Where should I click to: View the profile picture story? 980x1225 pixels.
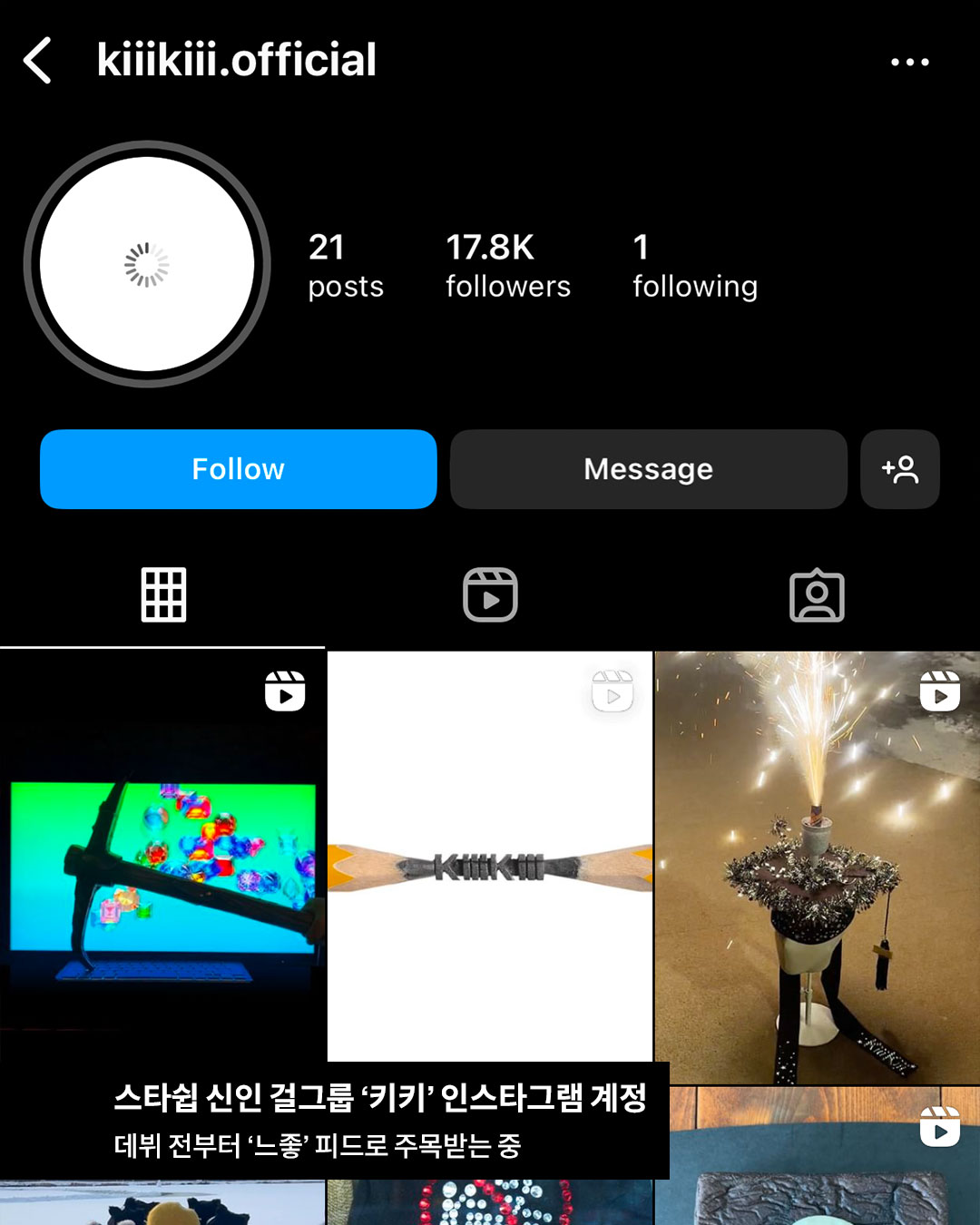(x=147, y=264)
